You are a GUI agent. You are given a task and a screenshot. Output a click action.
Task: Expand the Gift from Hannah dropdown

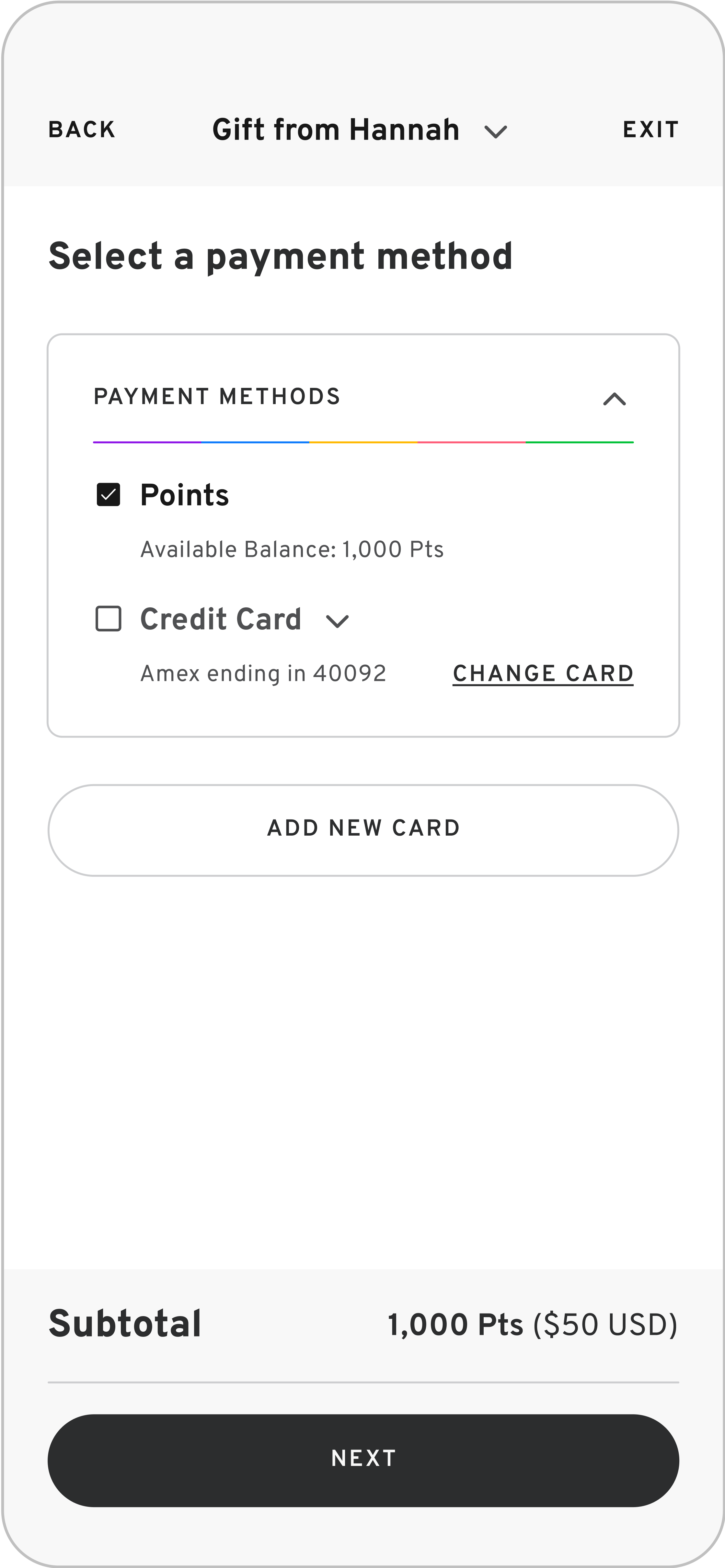click(495, 131)
